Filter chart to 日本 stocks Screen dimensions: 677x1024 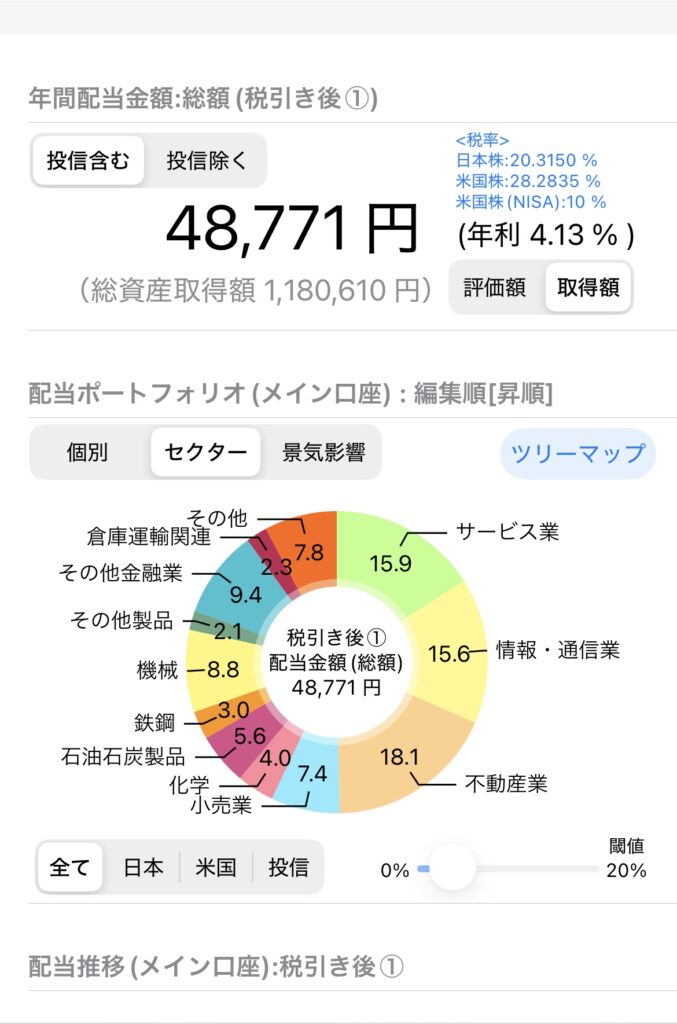point(143,867)
